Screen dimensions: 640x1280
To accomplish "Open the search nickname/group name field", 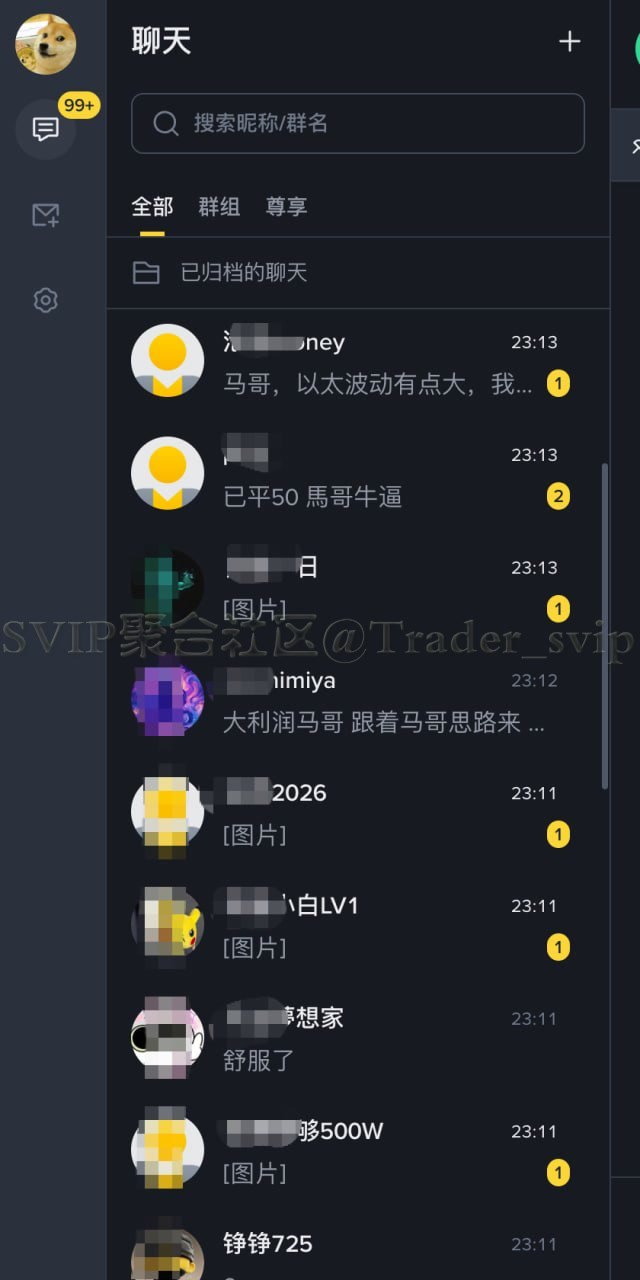I will (358, 123).
